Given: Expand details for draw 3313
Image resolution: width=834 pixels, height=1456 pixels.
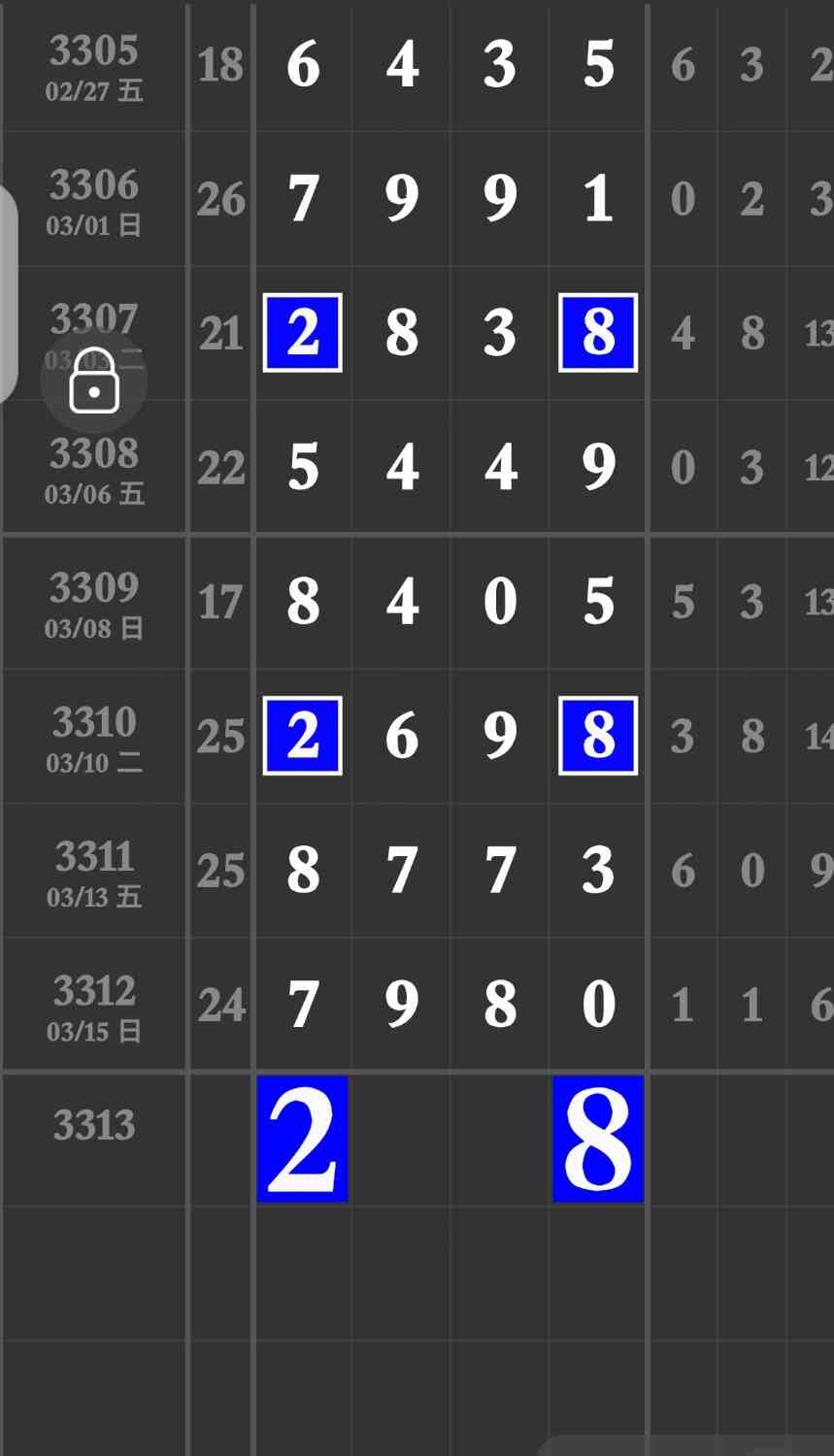Looking at the screenshot, I should [x=92, y=1124].
